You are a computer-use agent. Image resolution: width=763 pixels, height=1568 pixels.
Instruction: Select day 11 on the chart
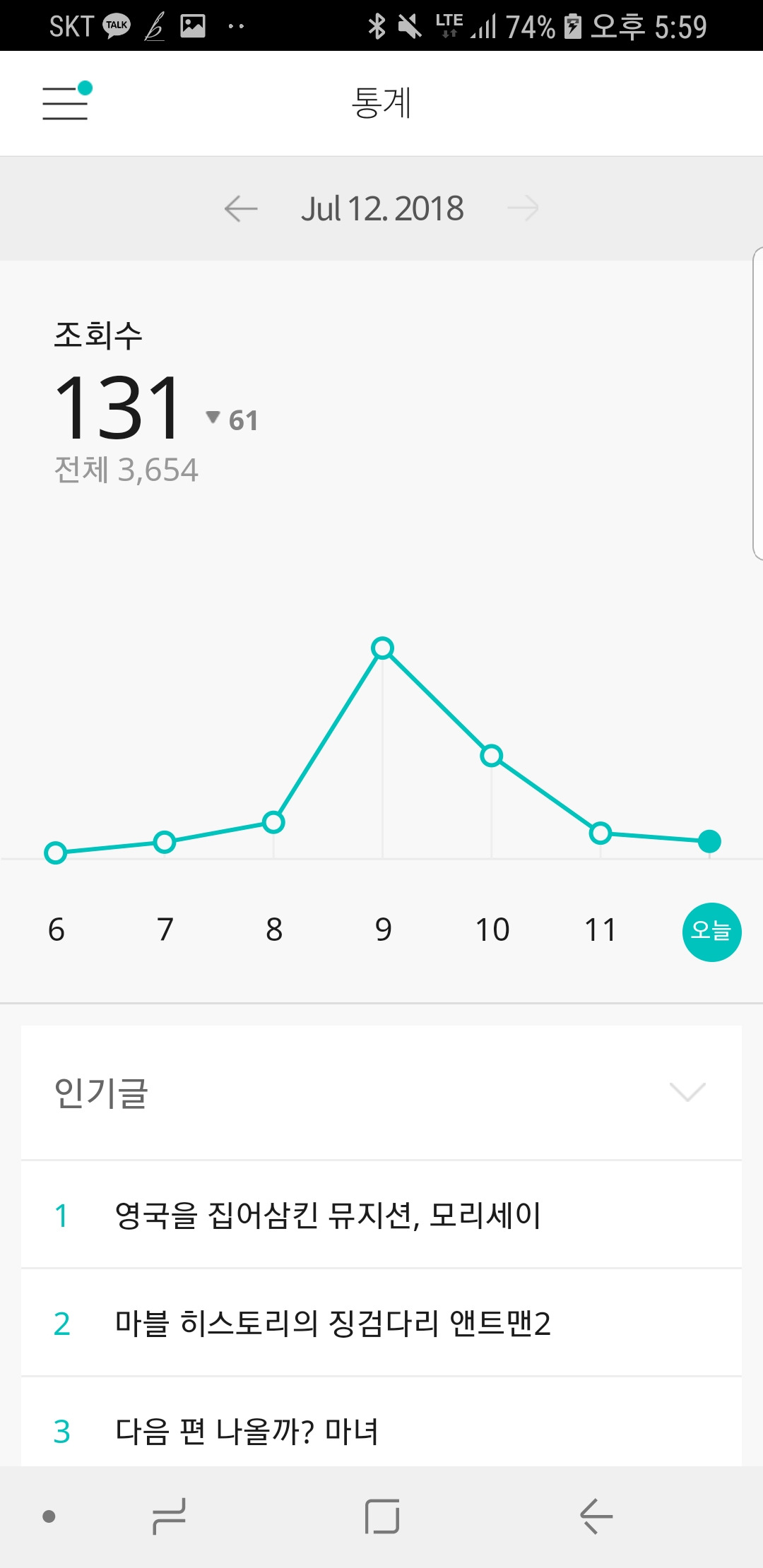[601, 929]
